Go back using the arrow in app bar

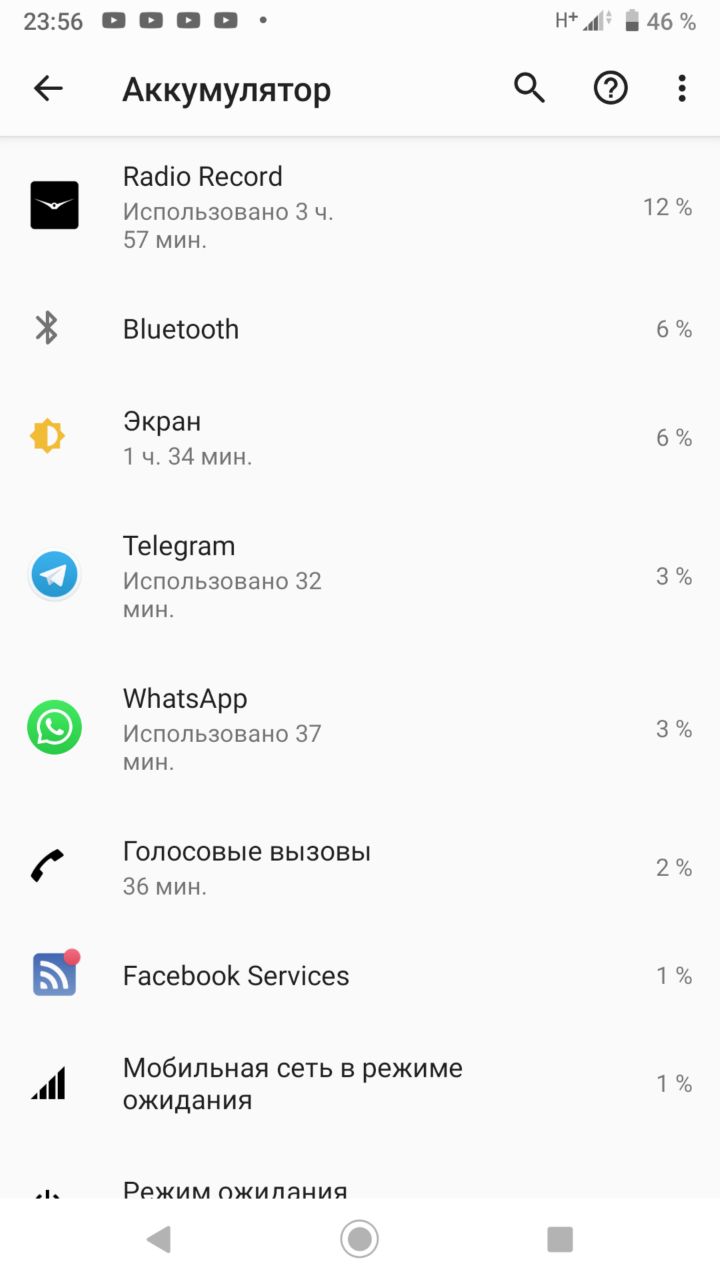[x=48, y=89]
